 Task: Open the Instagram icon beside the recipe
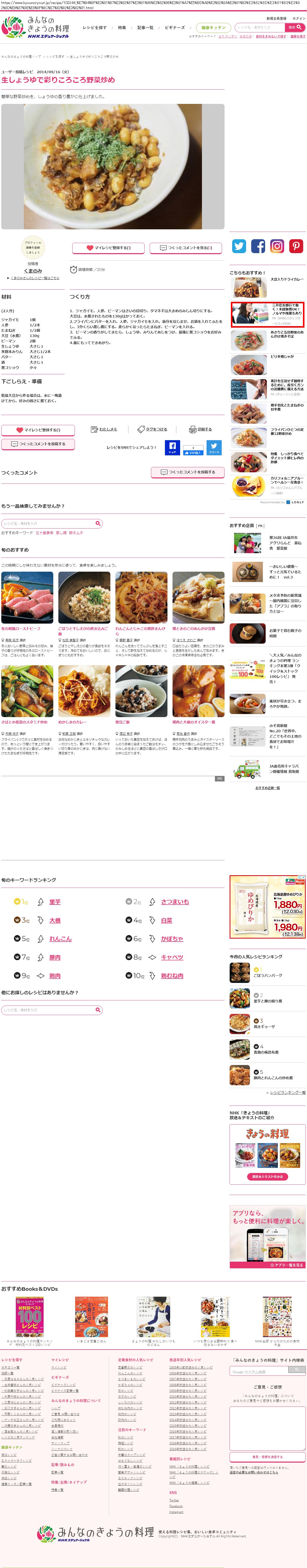[x=277, y=246]
